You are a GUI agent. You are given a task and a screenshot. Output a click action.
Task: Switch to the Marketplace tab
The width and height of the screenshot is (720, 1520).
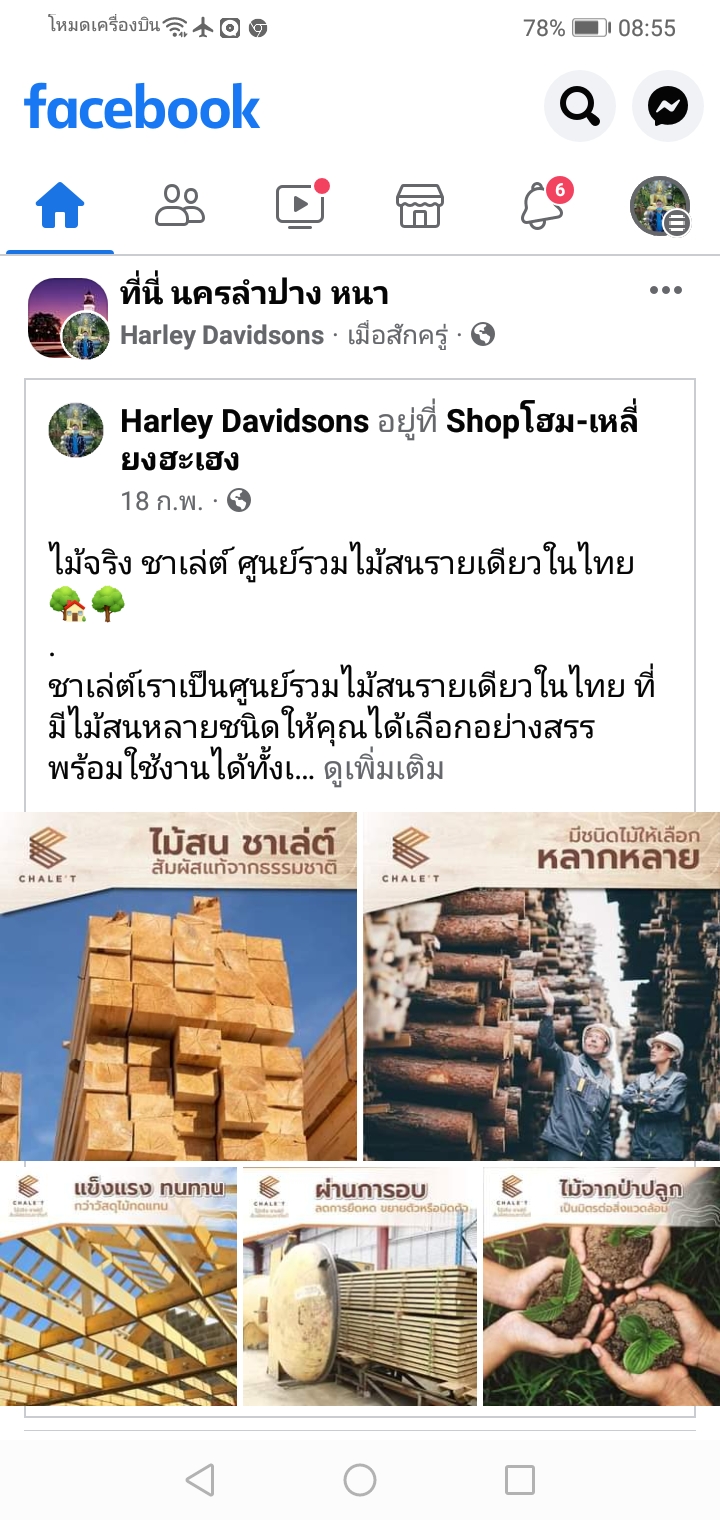pyautogui.click(x=420, y=207)
